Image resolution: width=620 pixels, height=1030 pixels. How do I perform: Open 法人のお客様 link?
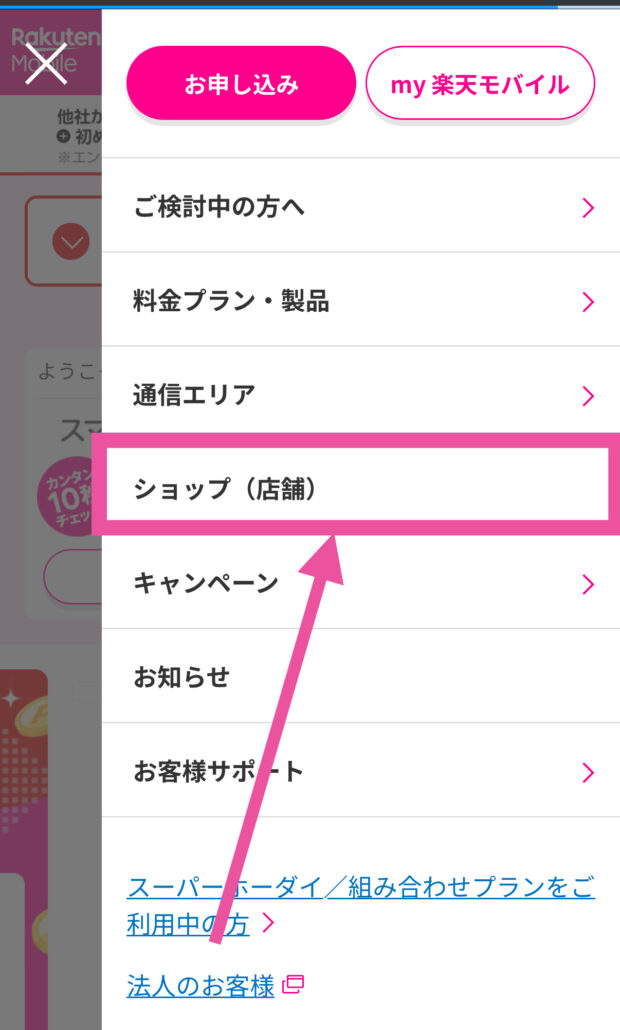[x=200, y=986]
